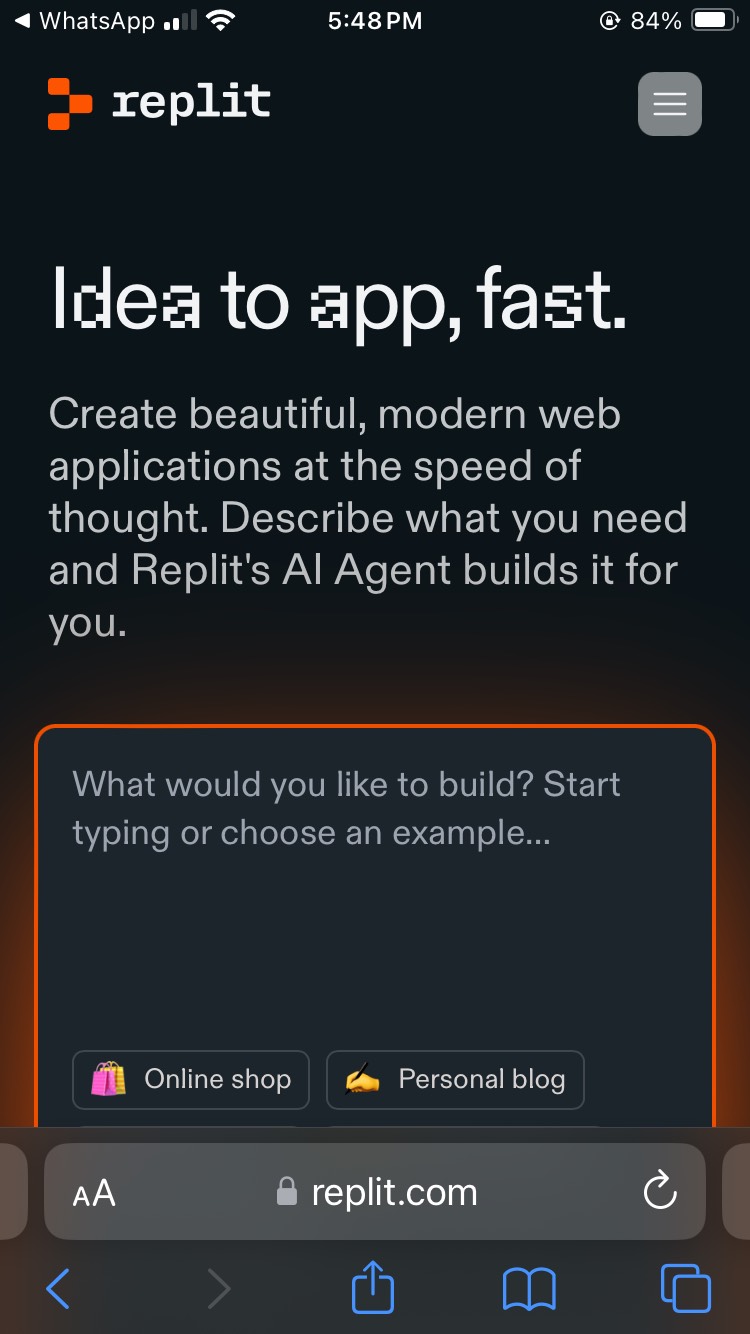Tap the Replit logo to go home
This screenshot has height=1334, width=750.
(160, 103)
